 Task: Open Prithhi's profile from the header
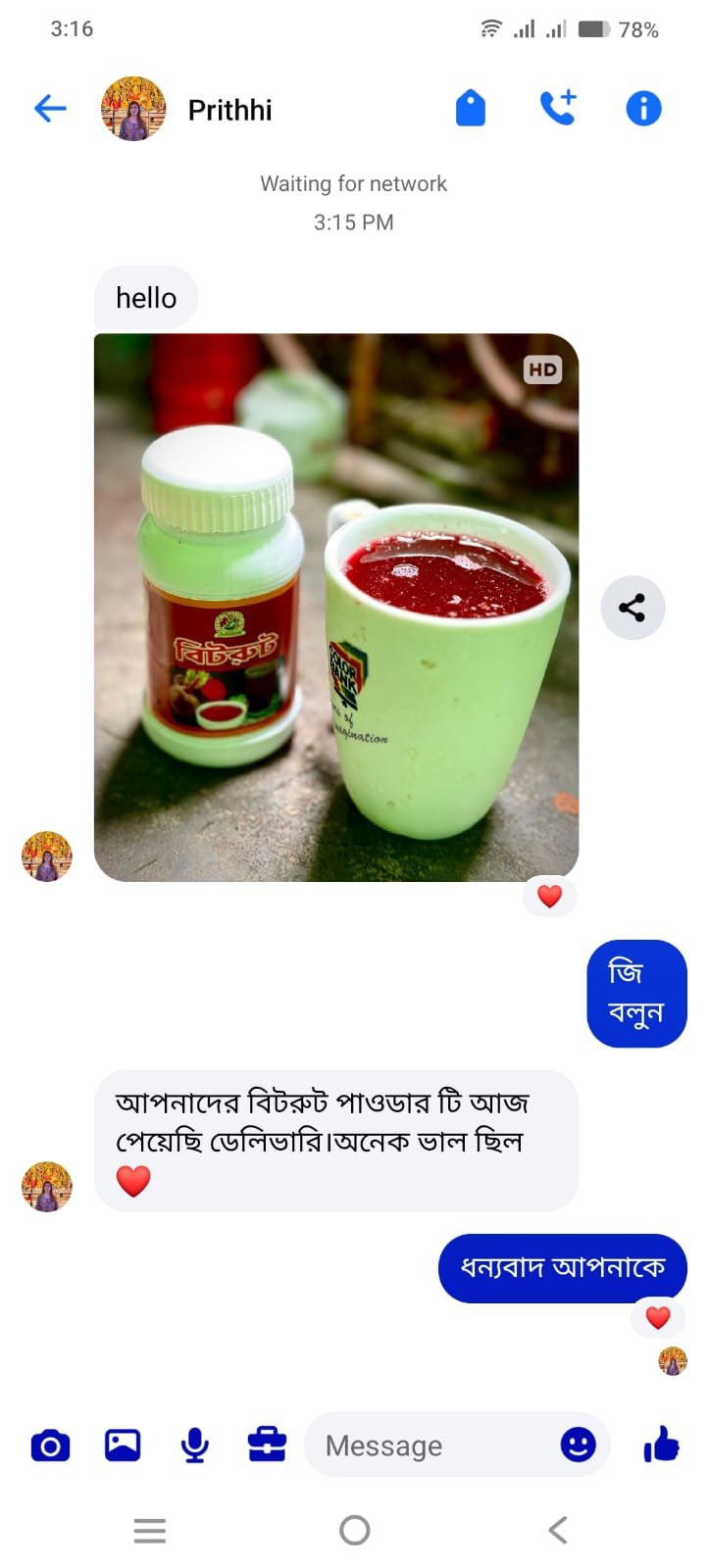coord(230,110)
